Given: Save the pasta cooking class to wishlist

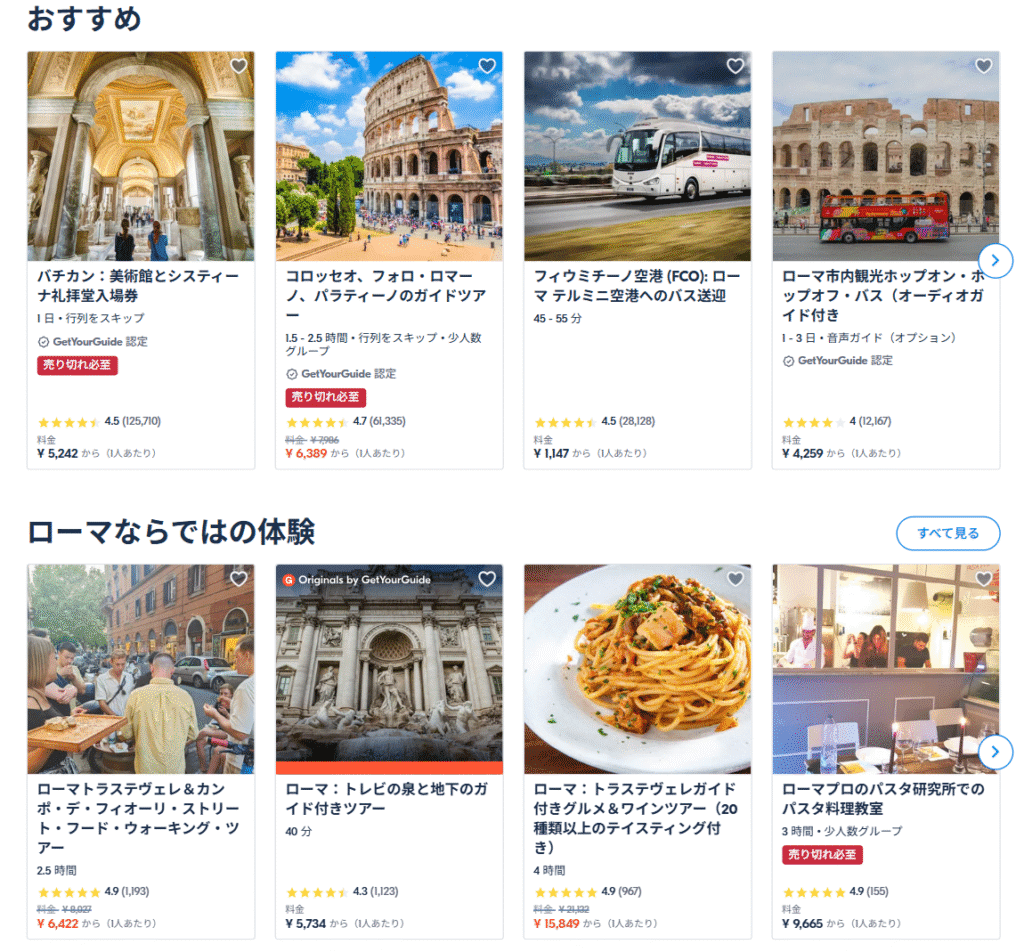Looking at the screenshot, I should tap(983, 579).
